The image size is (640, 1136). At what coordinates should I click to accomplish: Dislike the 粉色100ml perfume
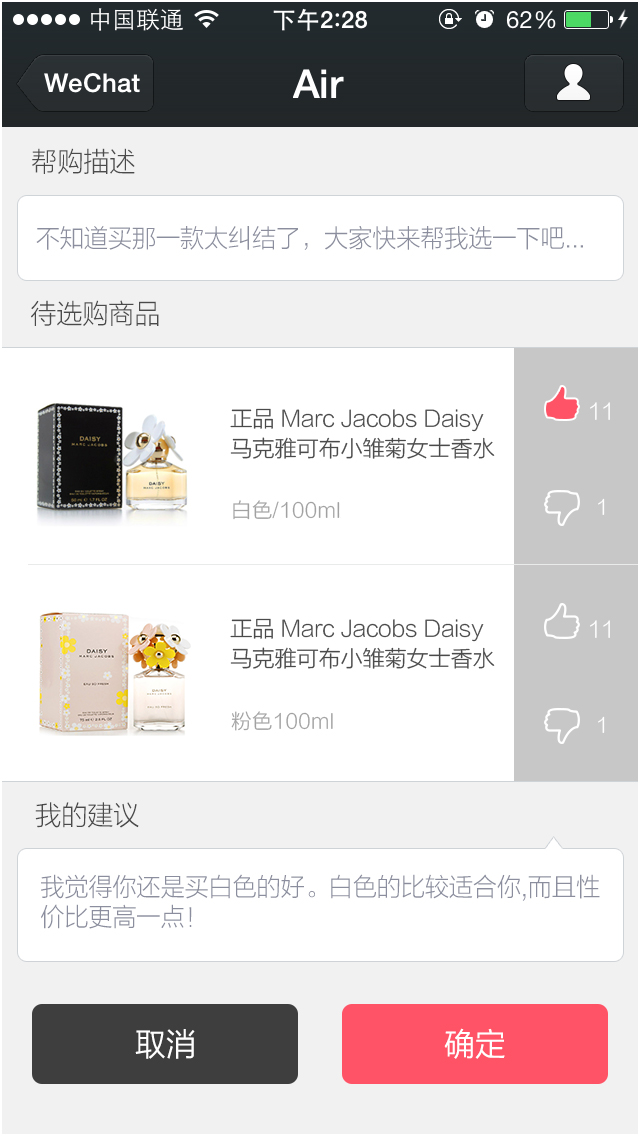click(x=562, y=725)
